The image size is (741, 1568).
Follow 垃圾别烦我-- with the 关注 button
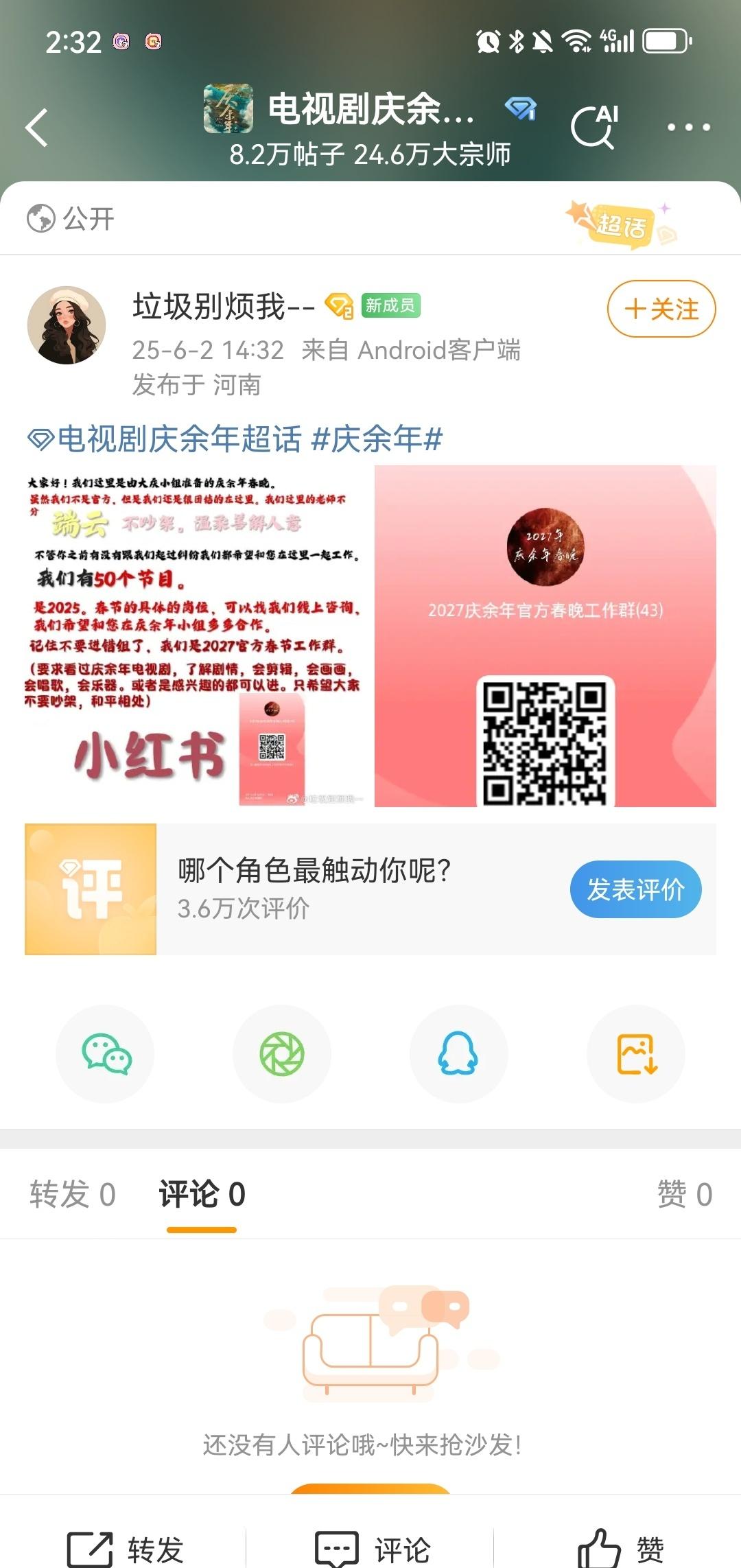point(661,309)
